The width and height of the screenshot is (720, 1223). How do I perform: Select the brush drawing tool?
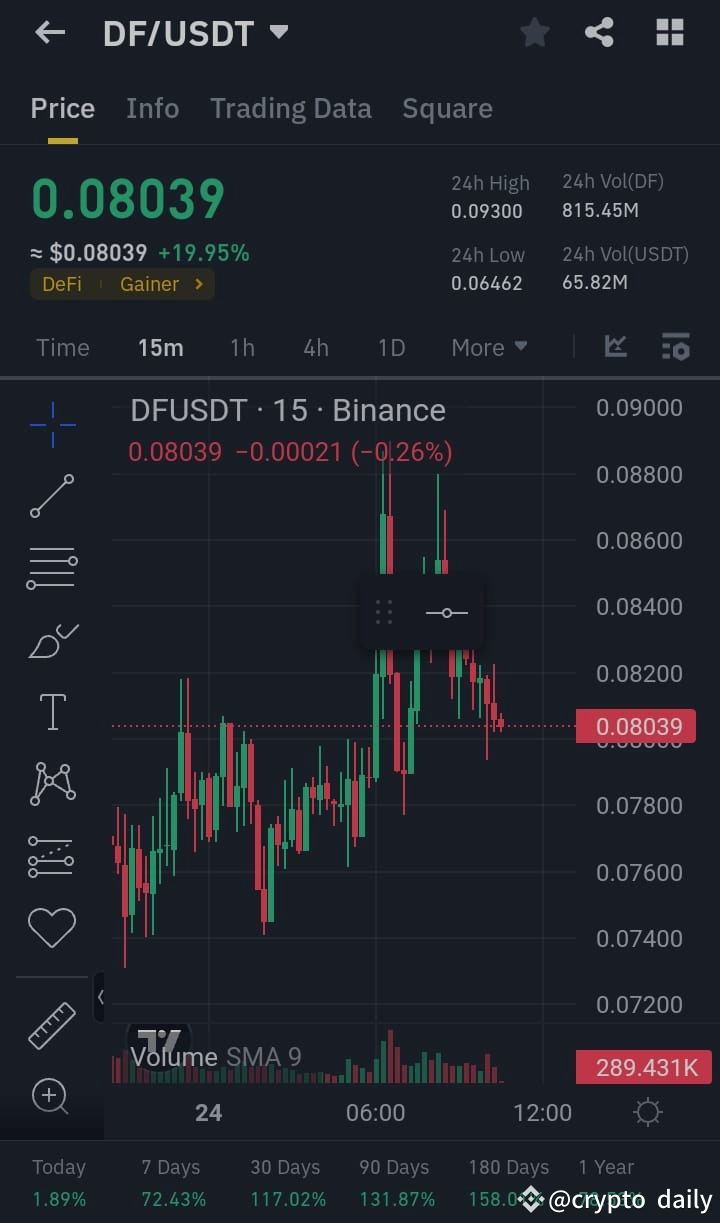[x=51, y=640]
